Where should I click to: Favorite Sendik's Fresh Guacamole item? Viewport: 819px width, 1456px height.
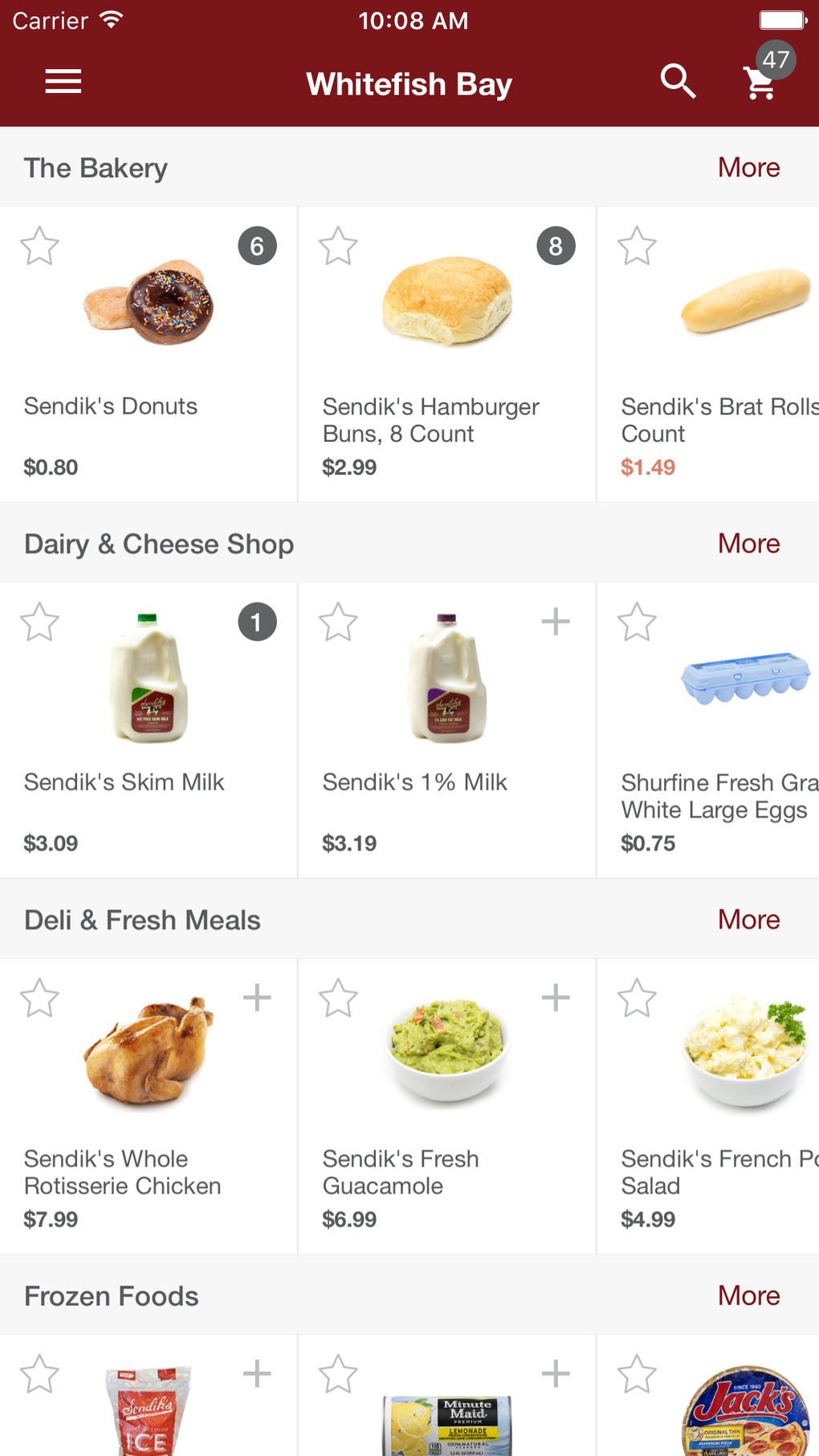tap(337, 997)
